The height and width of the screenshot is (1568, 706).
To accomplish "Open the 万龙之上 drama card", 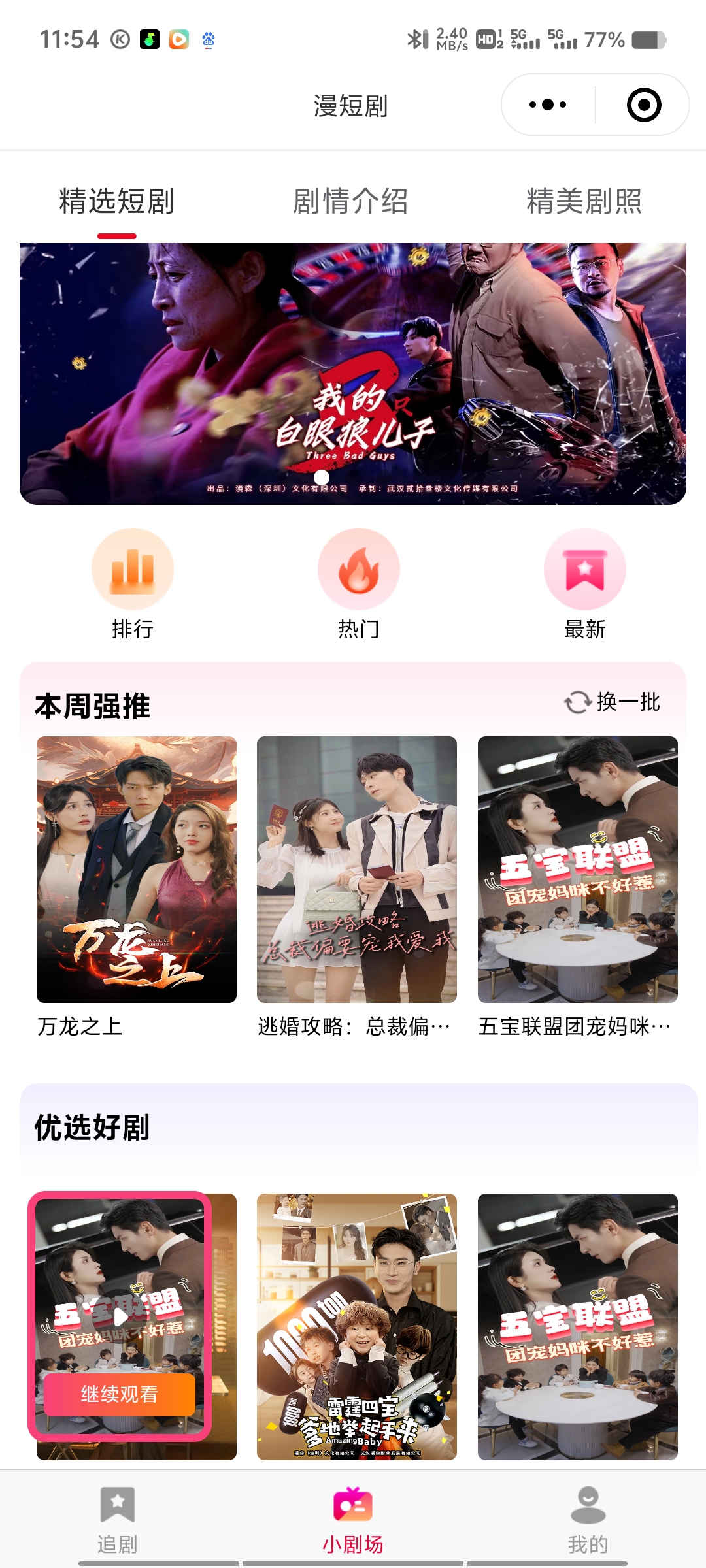I will pos(137,887).
